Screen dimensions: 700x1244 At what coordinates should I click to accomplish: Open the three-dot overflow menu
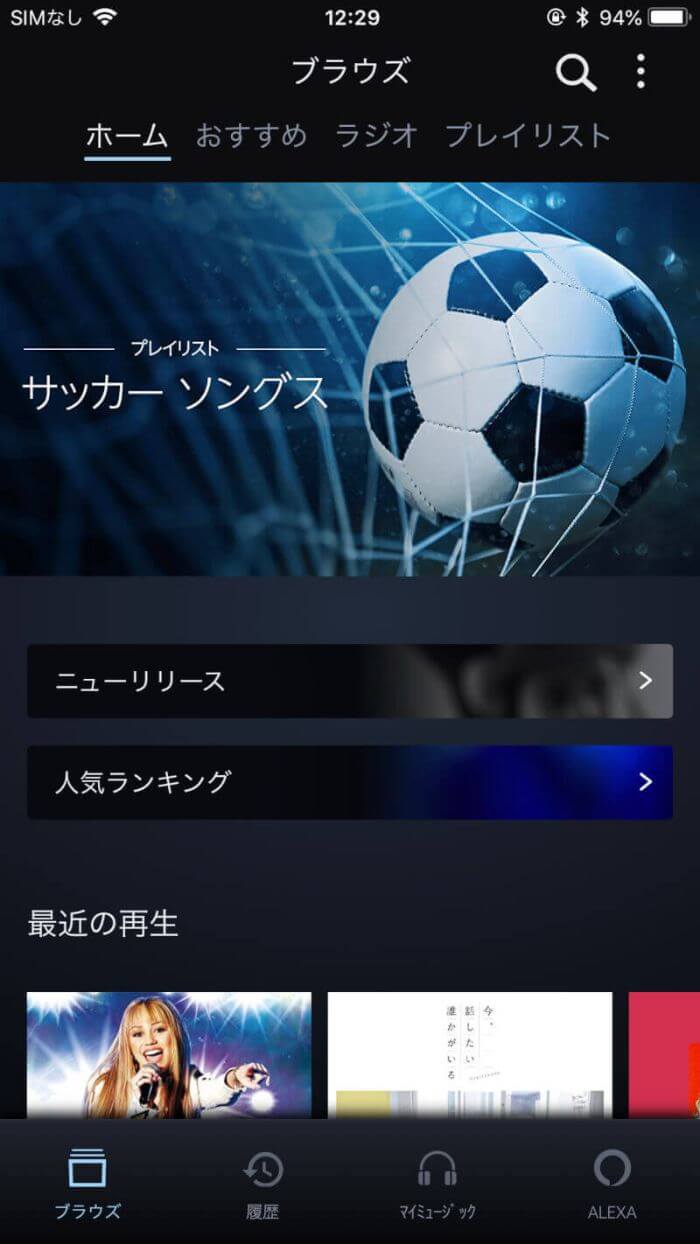click(641, 72)
